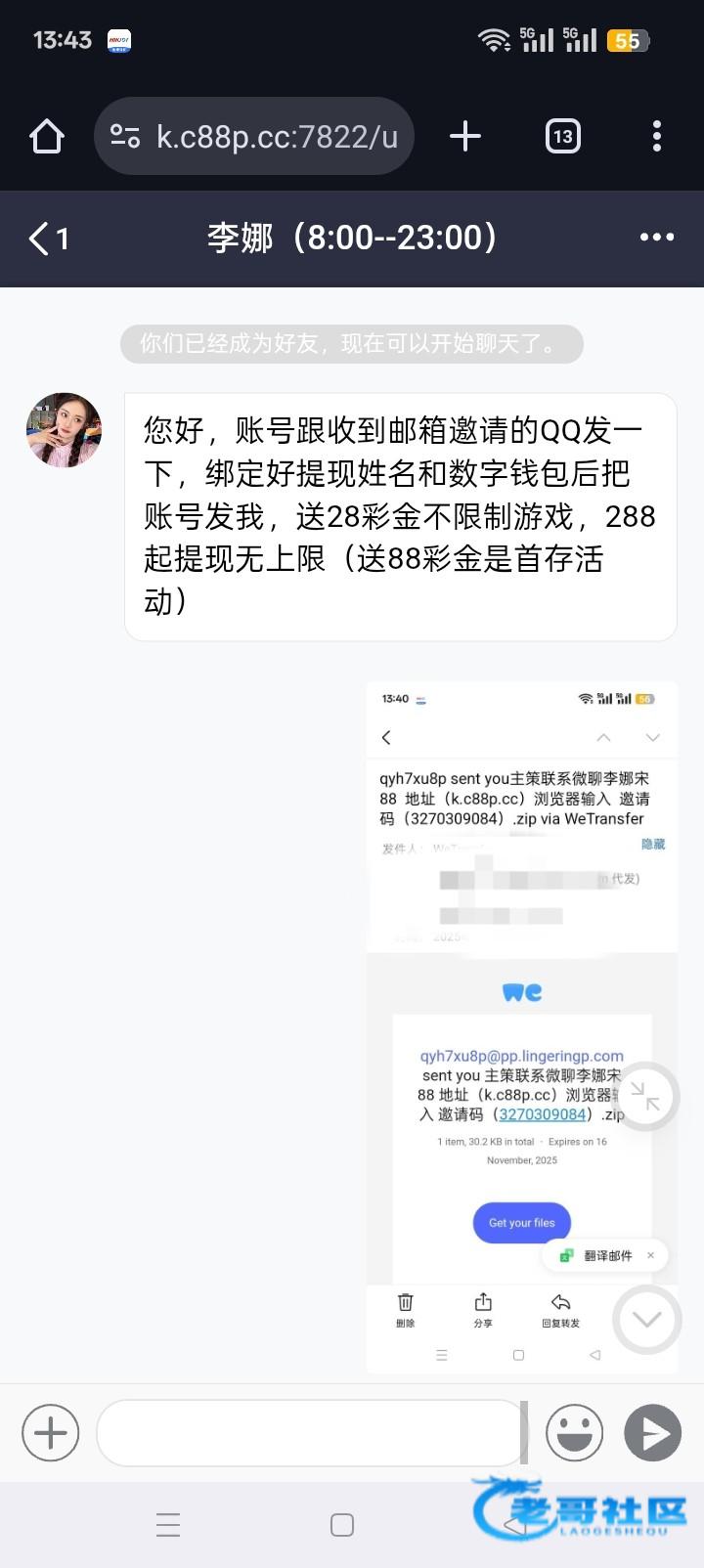
Task: Tap the floating shrink arrows button
Action: pos(645,1097)
